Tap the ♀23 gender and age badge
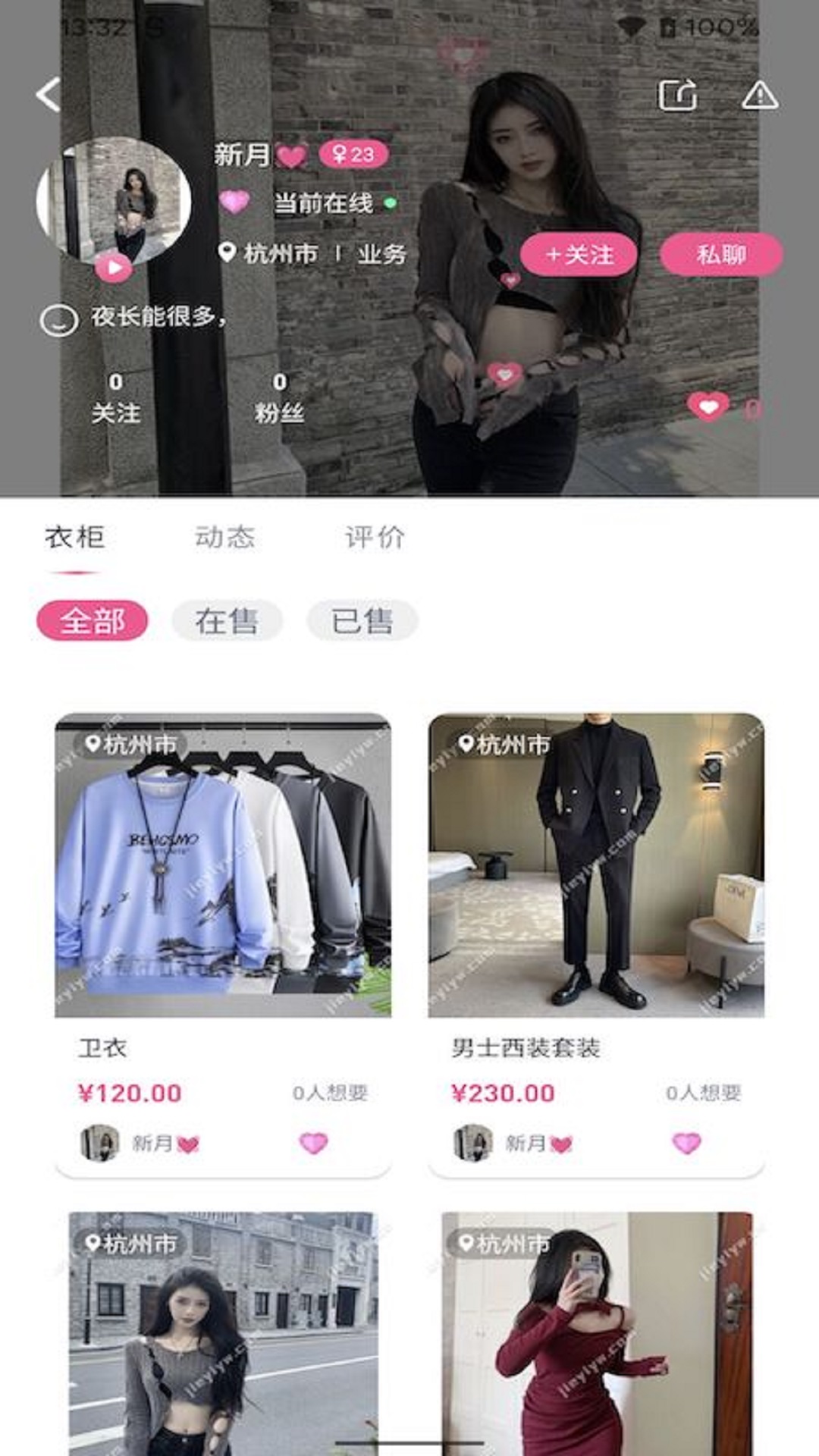 tap(353, 154)
